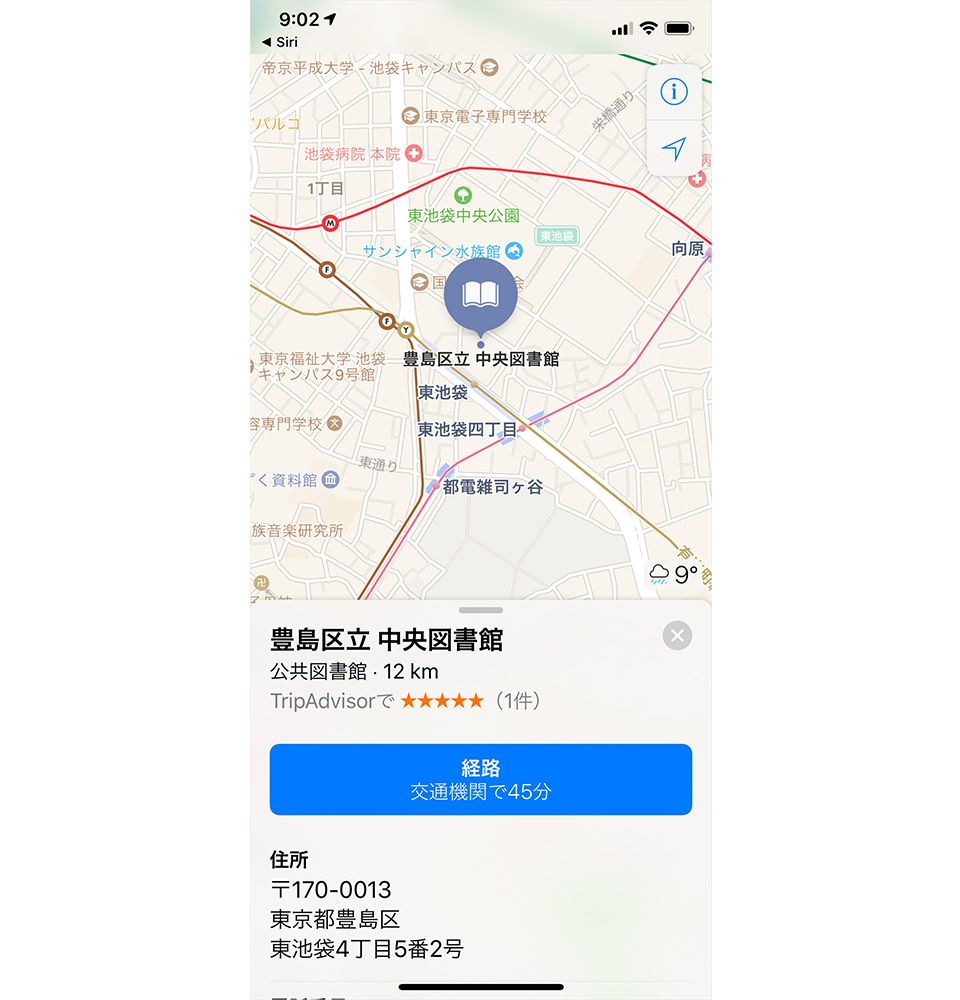Close the 豊島区立 中央図書館 place card

click(677, 636)
